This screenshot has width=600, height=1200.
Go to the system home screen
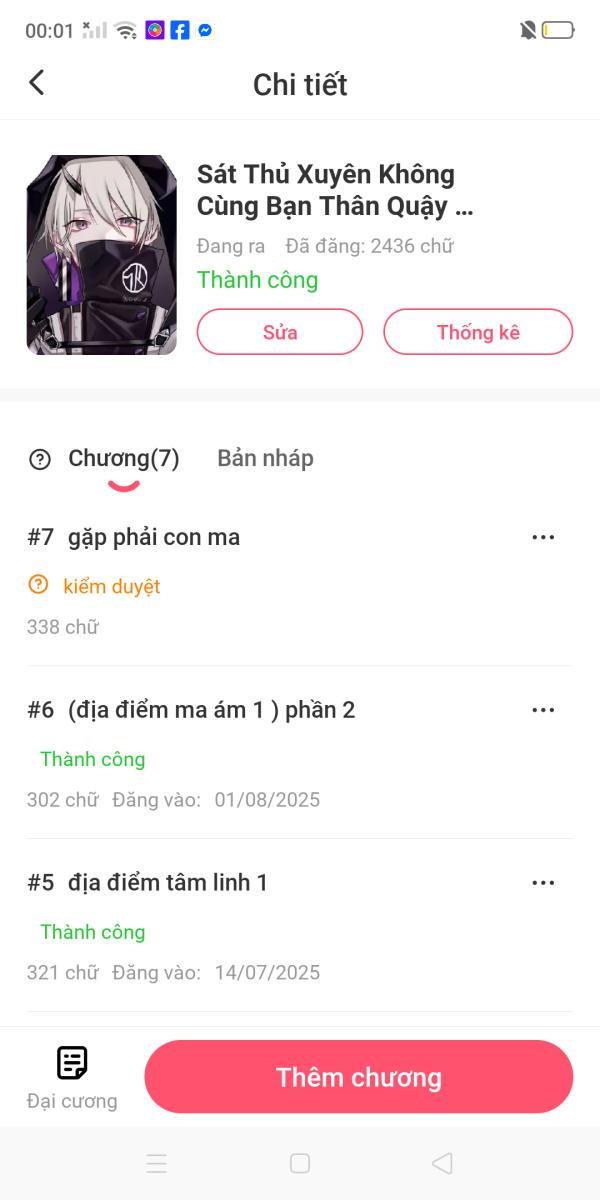[299, 1163]
